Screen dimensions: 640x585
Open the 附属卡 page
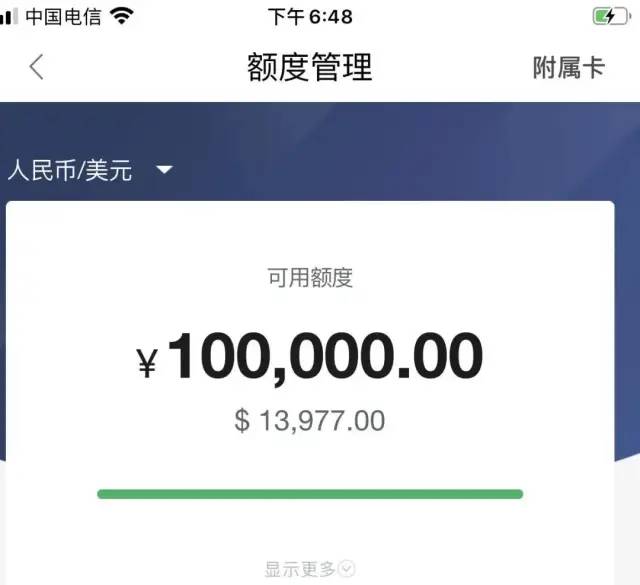click(568, 67)
